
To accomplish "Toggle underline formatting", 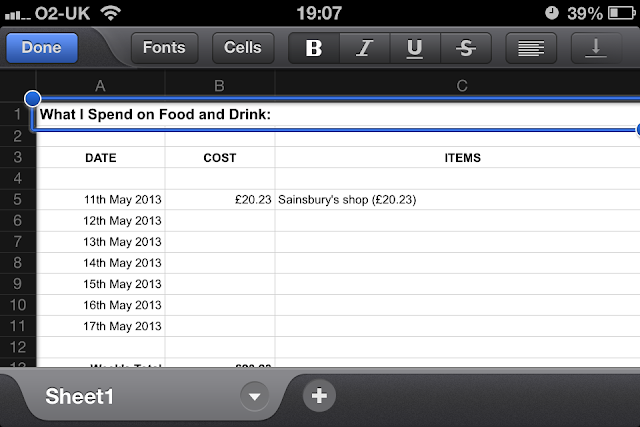I will click(x=415, y=48).
